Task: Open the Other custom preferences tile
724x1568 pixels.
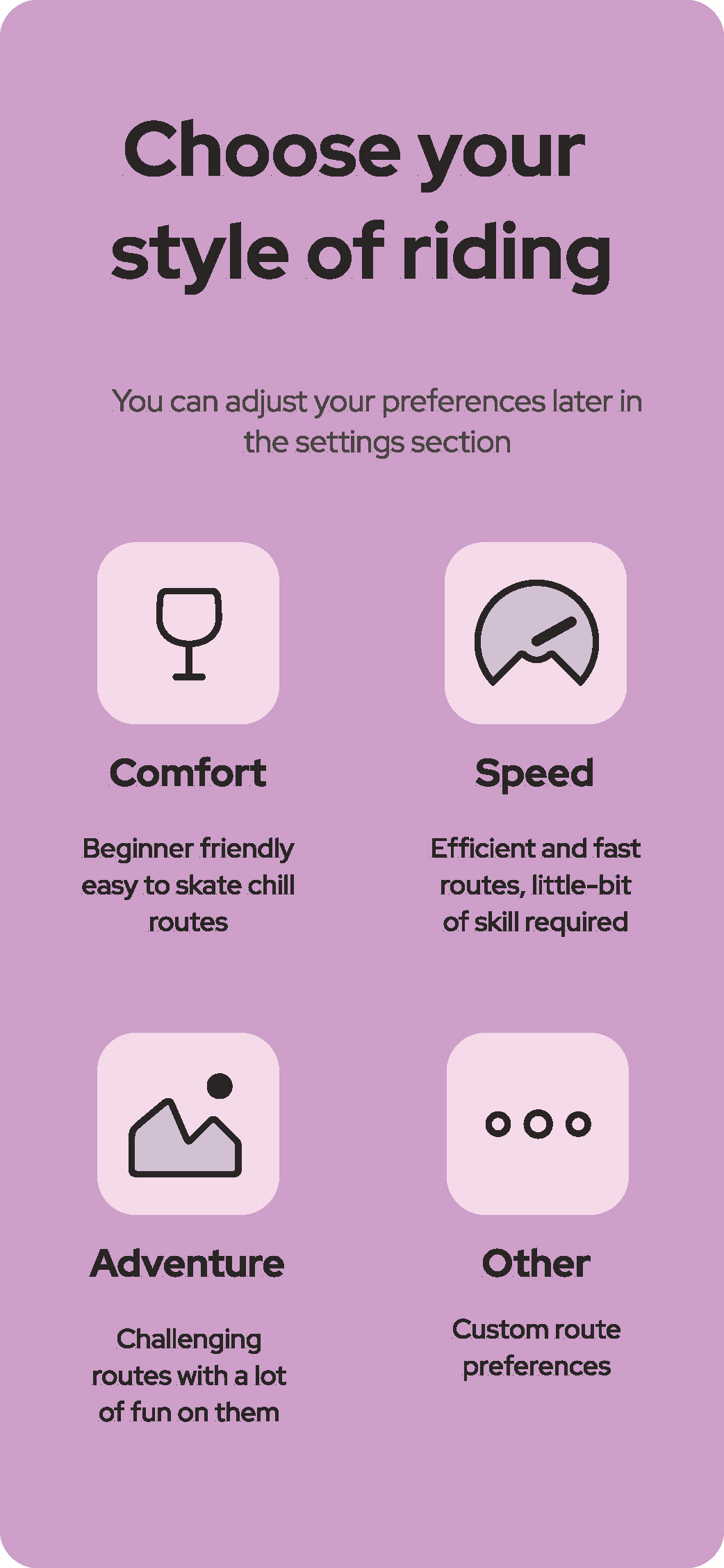Action: coord(538,1124)
